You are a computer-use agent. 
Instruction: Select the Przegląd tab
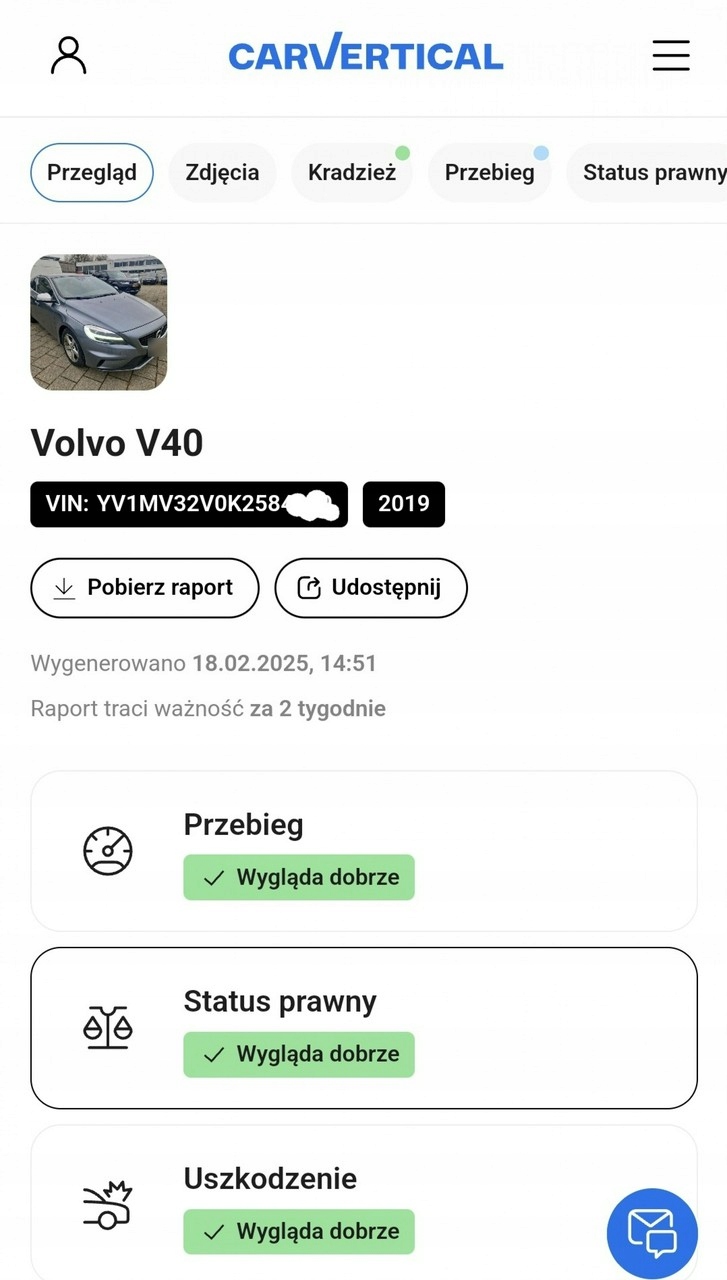coord(91,173)
